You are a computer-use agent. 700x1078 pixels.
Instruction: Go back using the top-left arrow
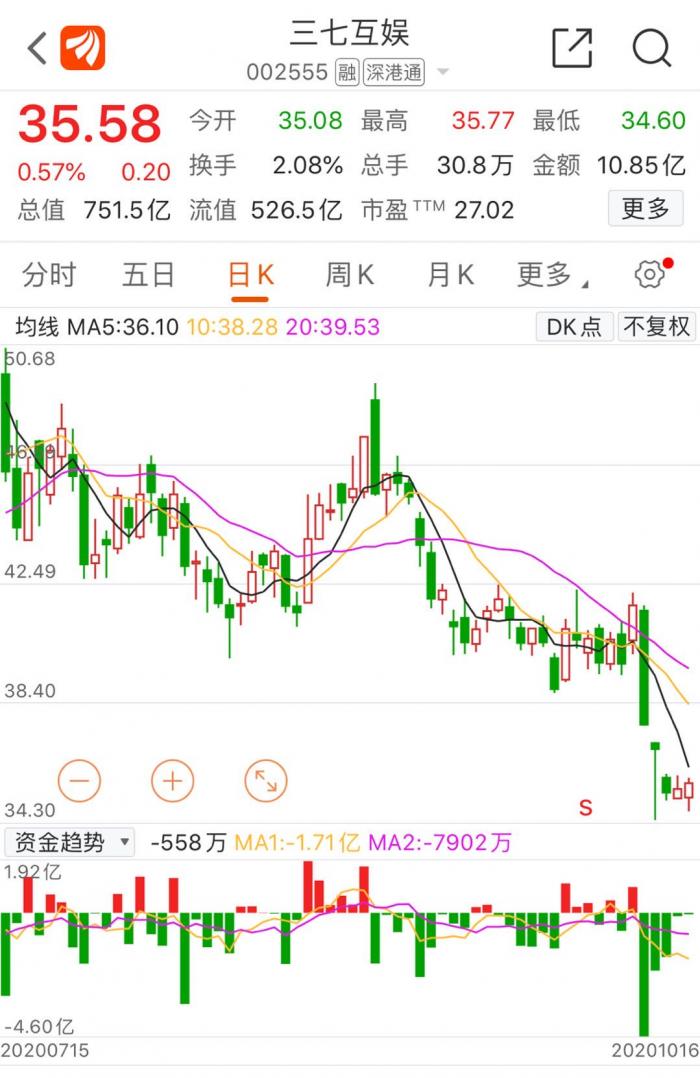tap(37, 48)
